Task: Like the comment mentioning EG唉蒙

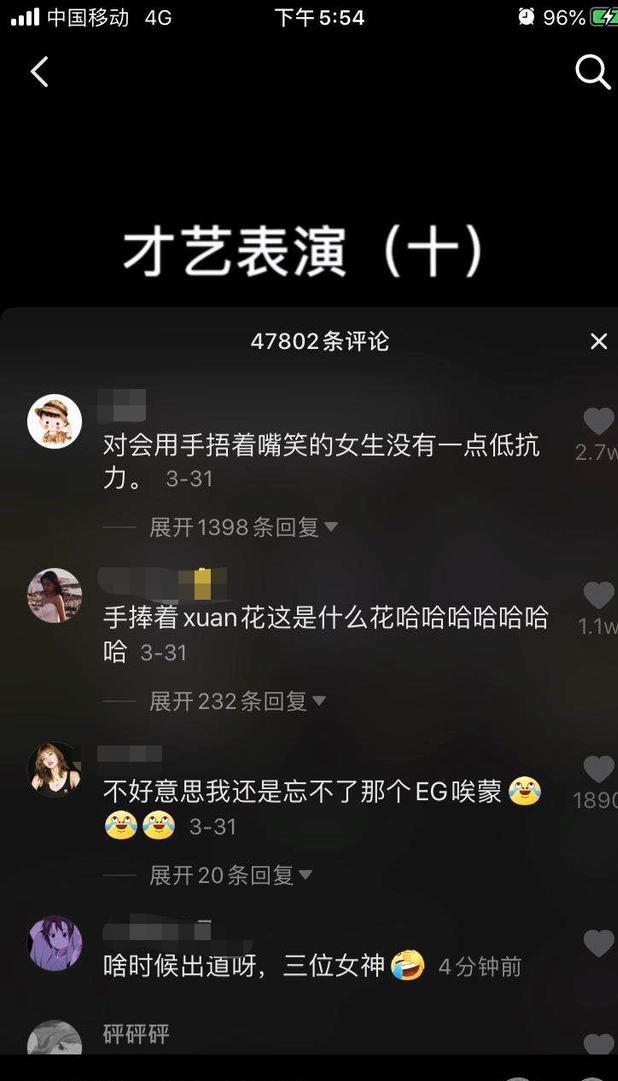Action: pyautogui.click(x=598, y=770)
